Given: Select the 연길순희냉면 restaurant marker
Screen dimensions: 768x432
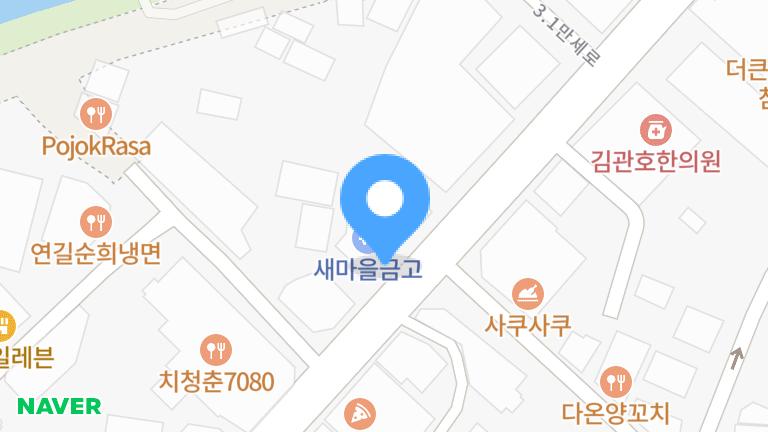Looking at the screenshot, I should tap(96, 220).
